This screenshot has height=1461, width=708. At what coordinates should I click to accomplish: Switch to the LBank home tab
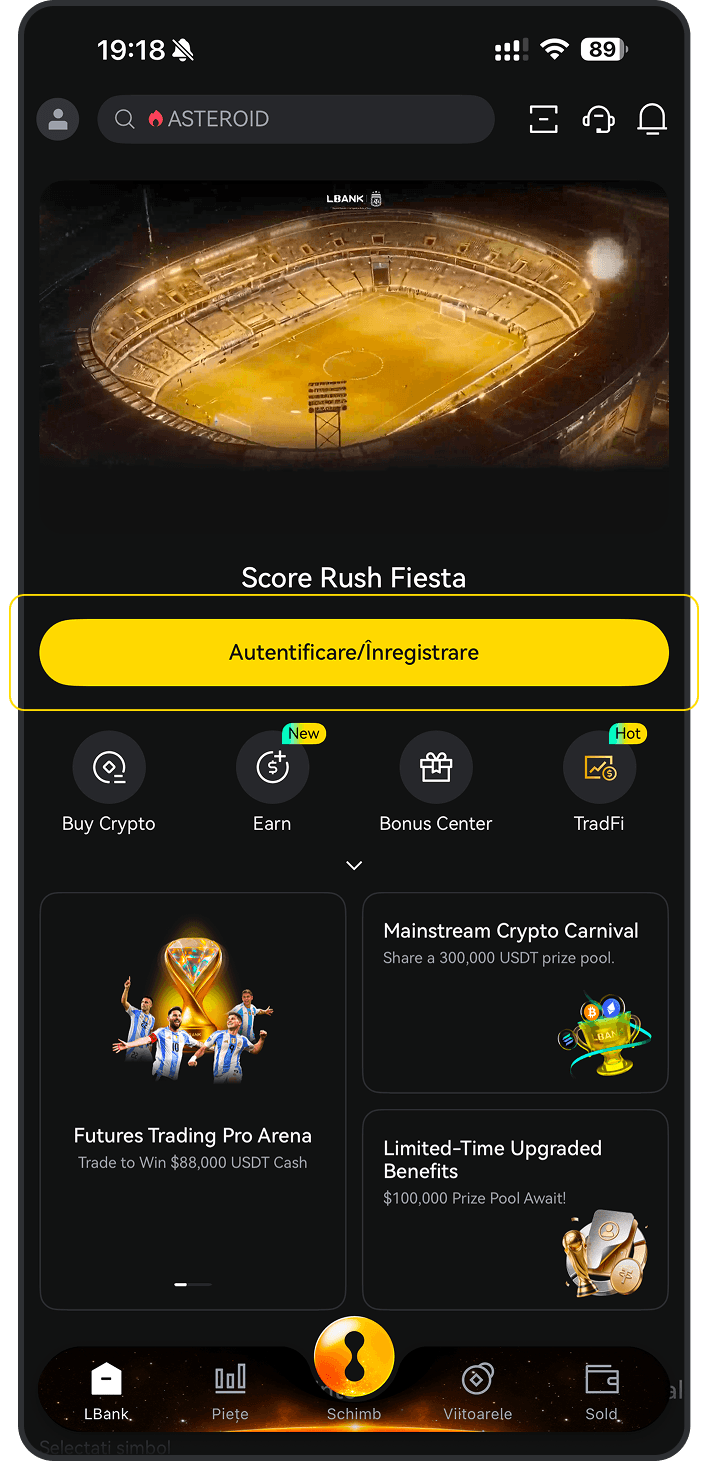tap(106, 1390)
